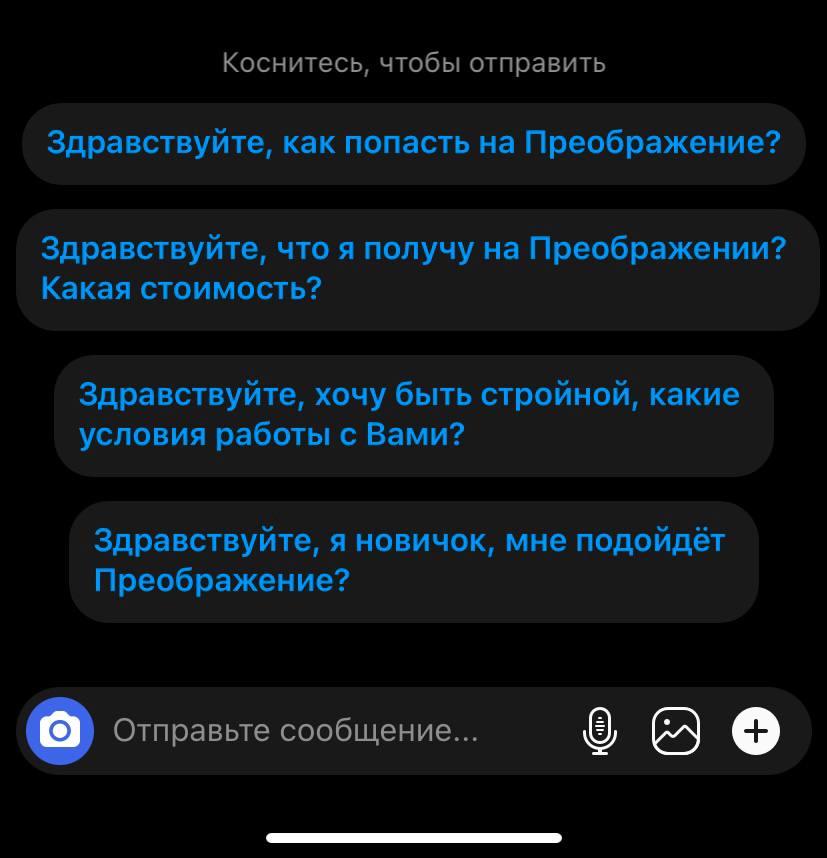This screenshot has height=858, width=827.
Task: Record a voice message with microphone
Action: pyautogui.click(x=599, y=731)
